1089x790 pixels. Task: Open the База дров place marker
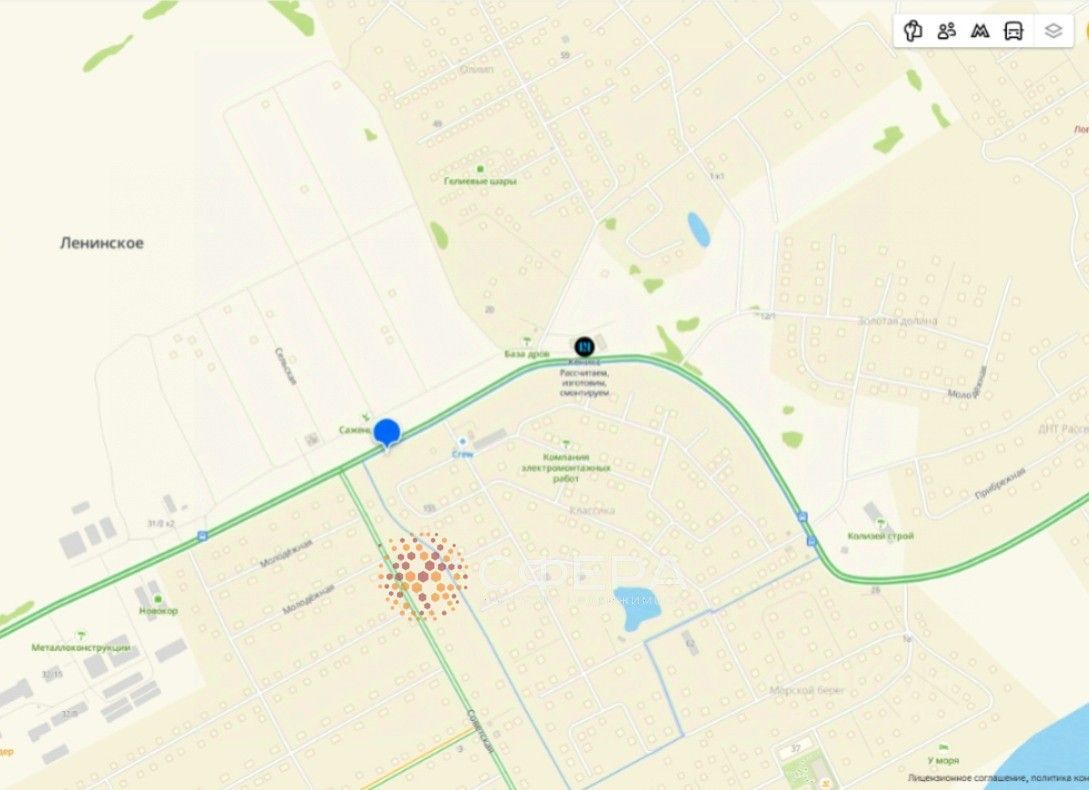pos(527,342)
